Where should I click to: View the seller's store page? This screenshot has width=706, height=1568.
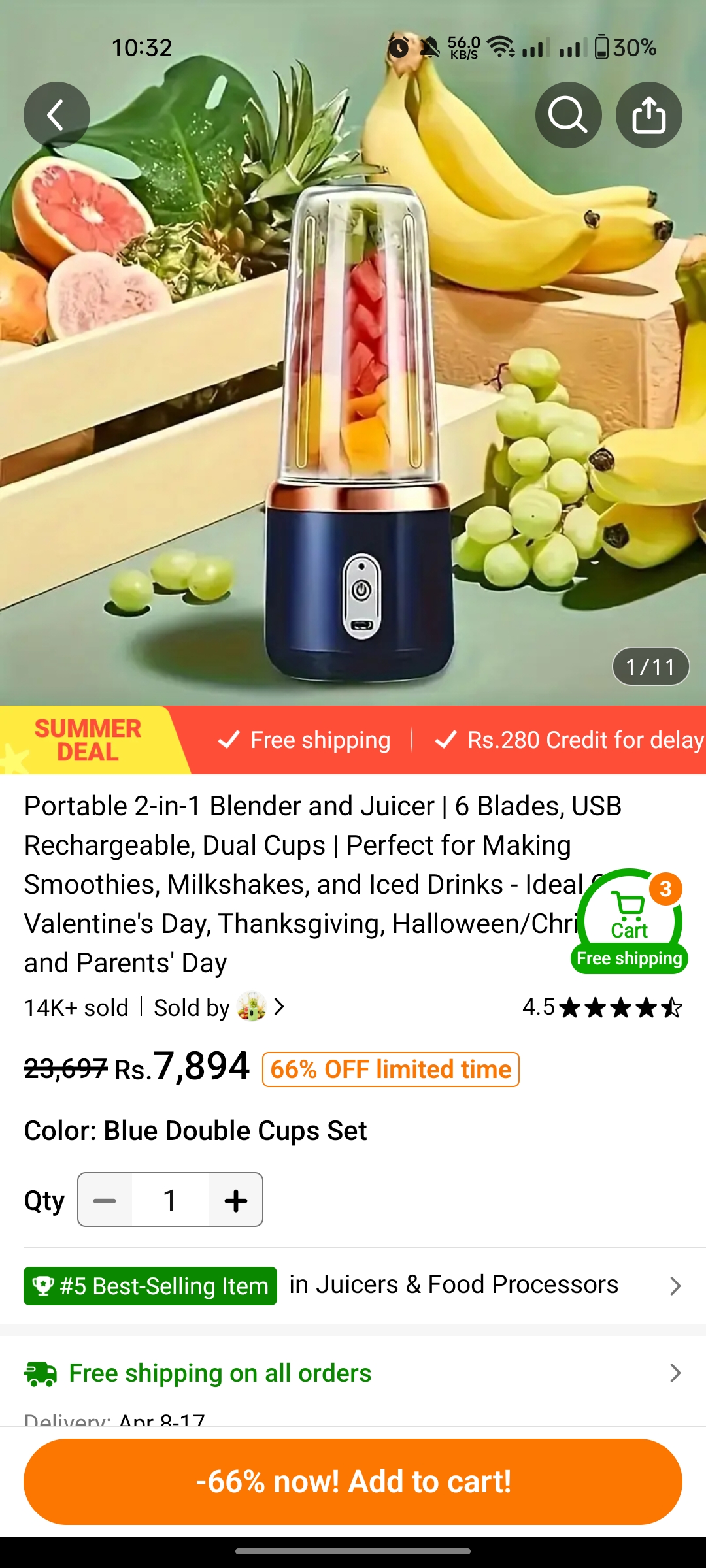pos(219,1007)
